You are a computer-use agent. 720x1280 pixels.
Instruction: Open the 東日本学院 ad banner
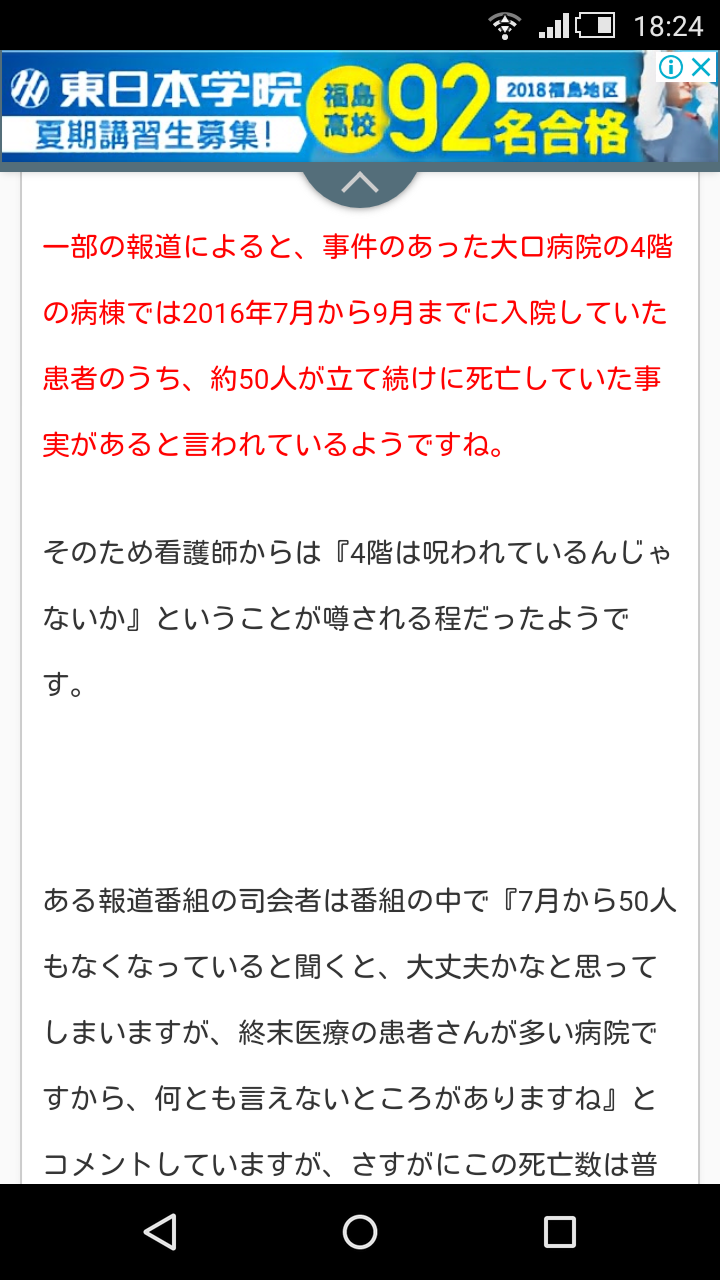coord(330,108)
